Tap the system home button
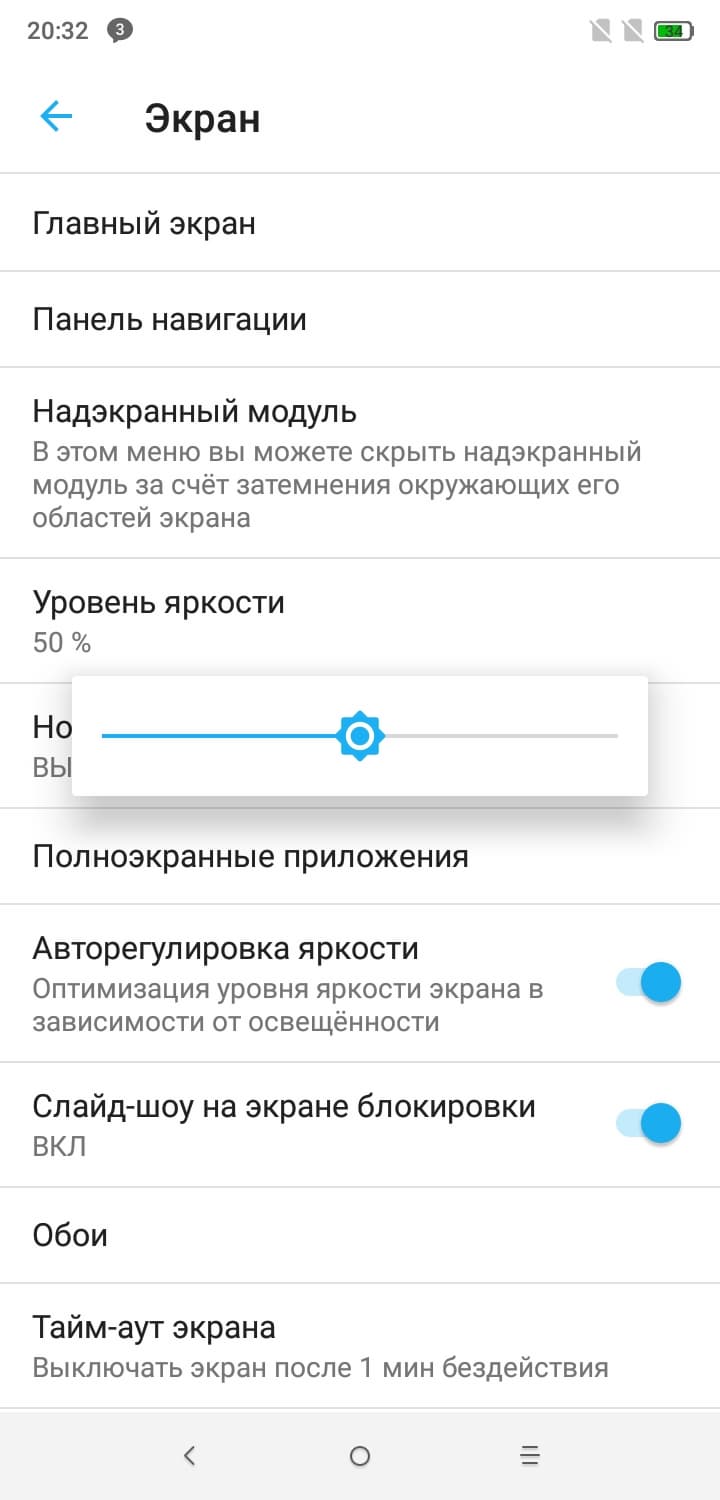720x1500 pixels. tap(360, 1456)
